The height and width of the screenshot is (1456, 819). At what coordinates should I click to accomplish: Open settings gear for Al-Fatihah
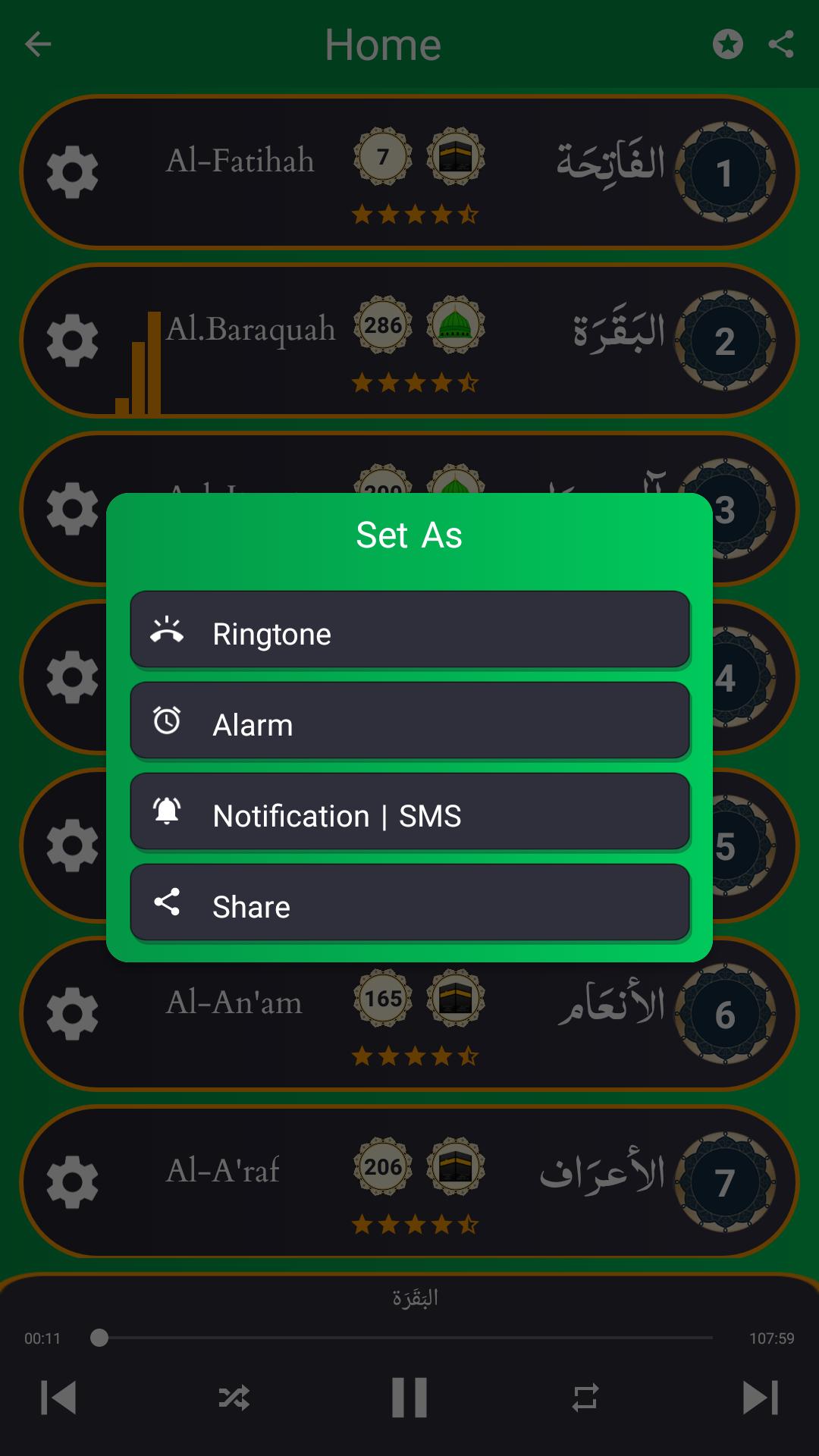coord(72,173)
